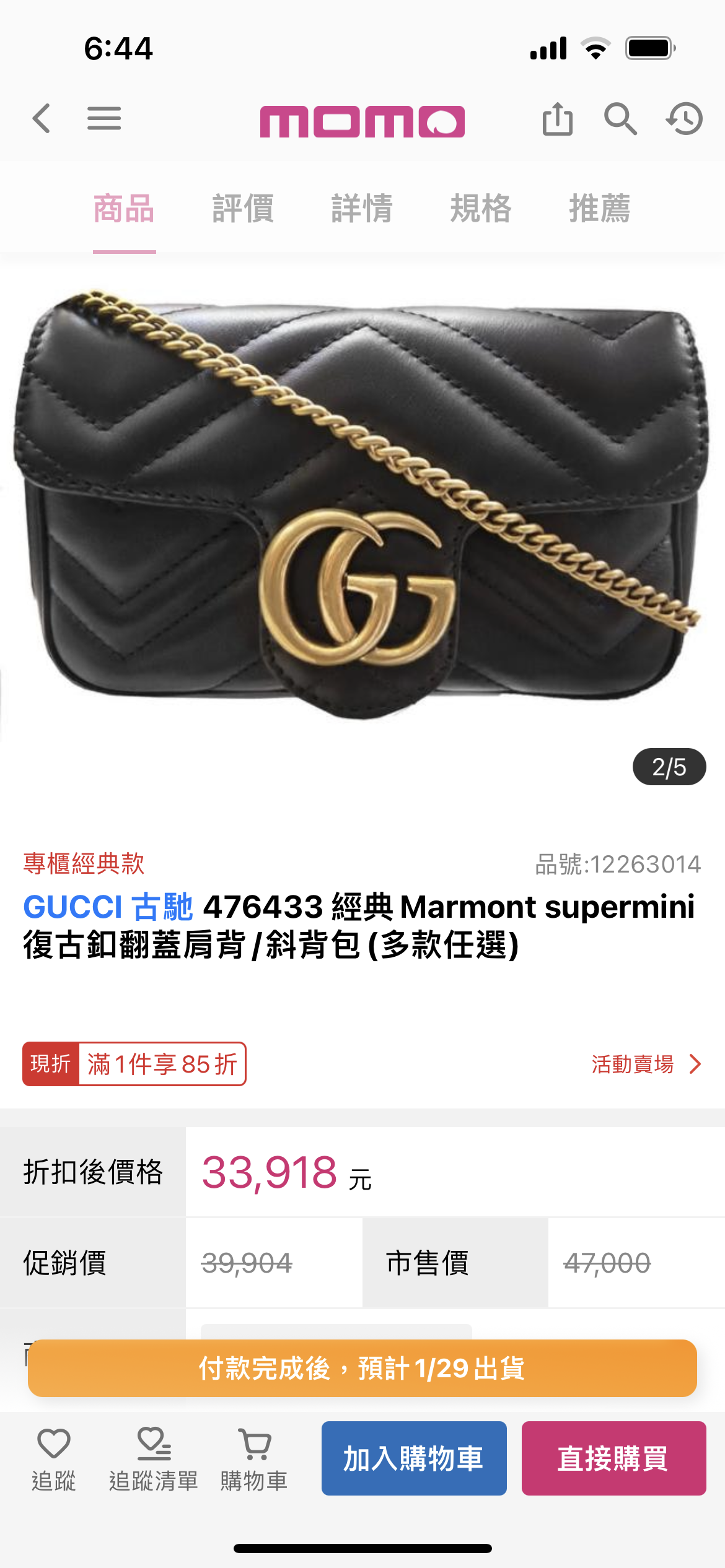Viewport: 725px width, 1568px height.
Task: Tap 直接購買 to buy now
Action: pyautogui.click(x=613, y=1458)
